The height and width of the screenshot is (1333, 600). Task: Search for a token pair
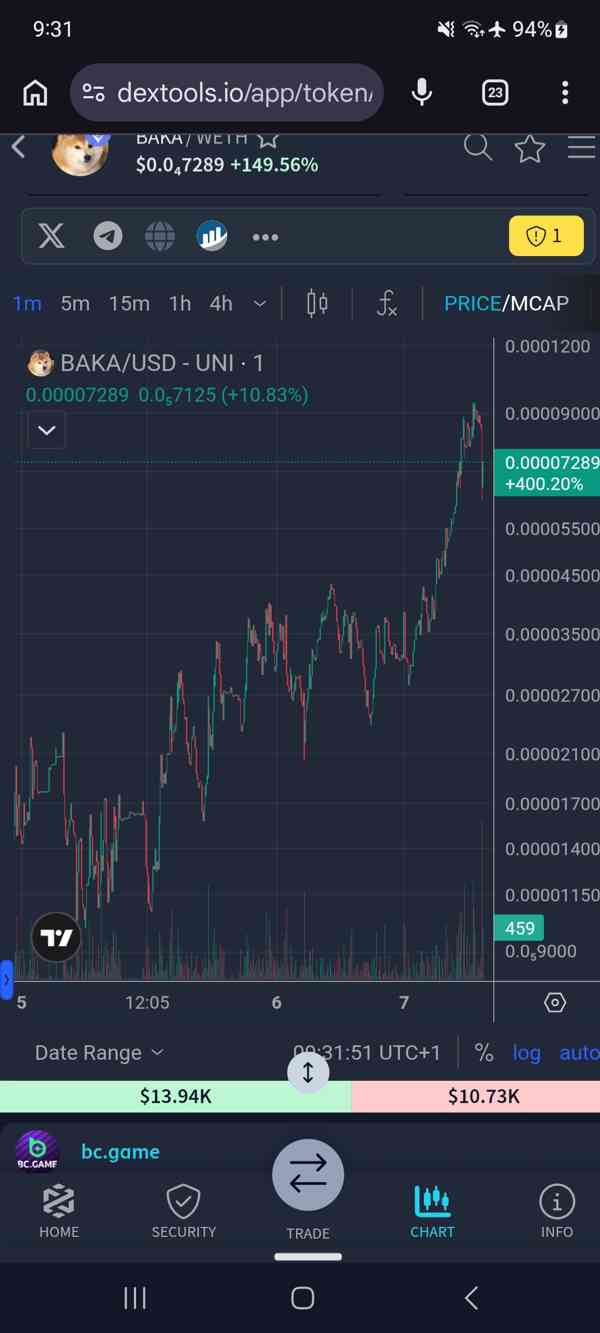click(x=478, y=148)
